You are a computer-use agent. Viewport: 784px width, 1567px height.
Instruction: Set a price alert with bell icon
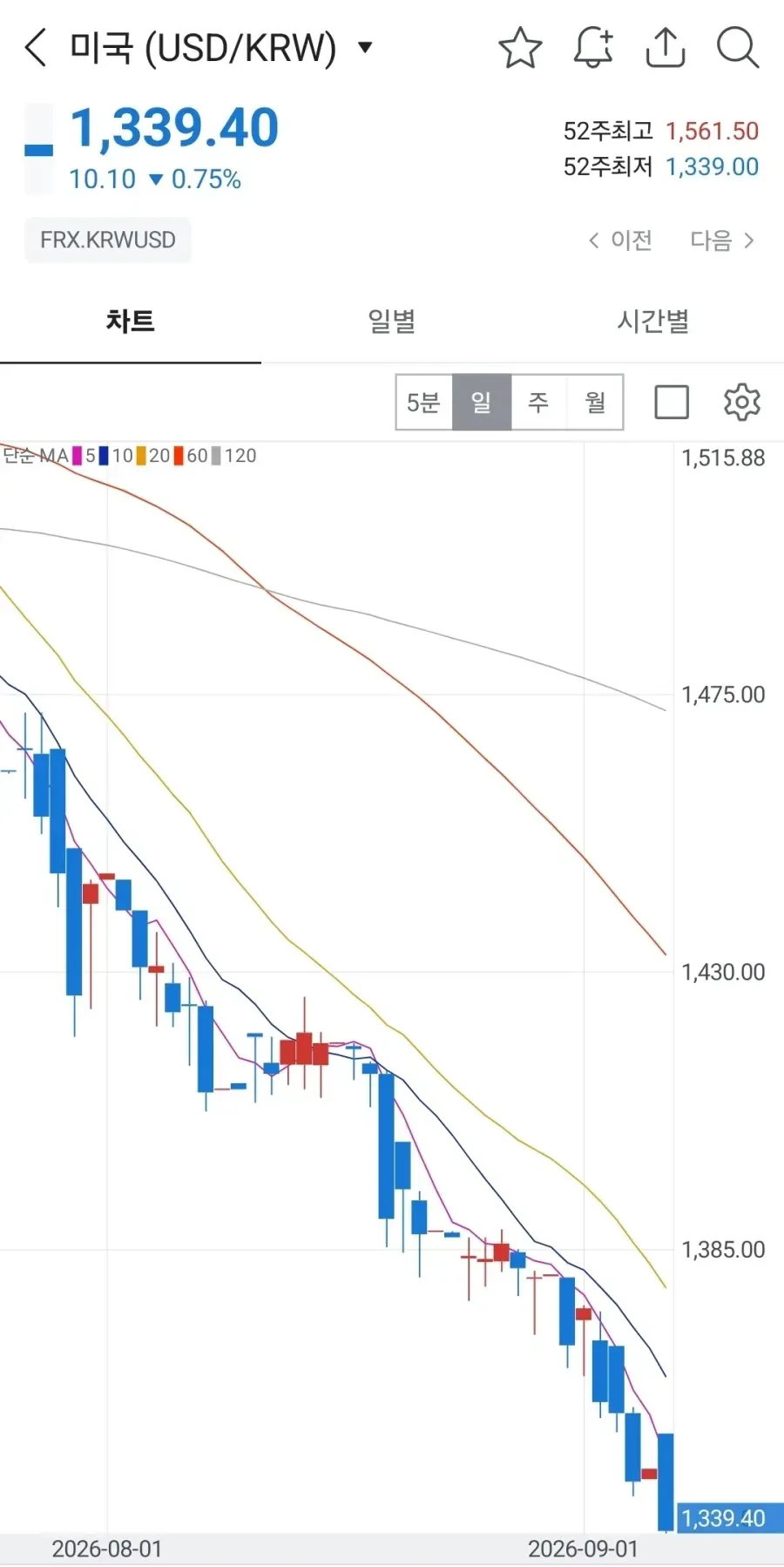click(x=593, y=48)
